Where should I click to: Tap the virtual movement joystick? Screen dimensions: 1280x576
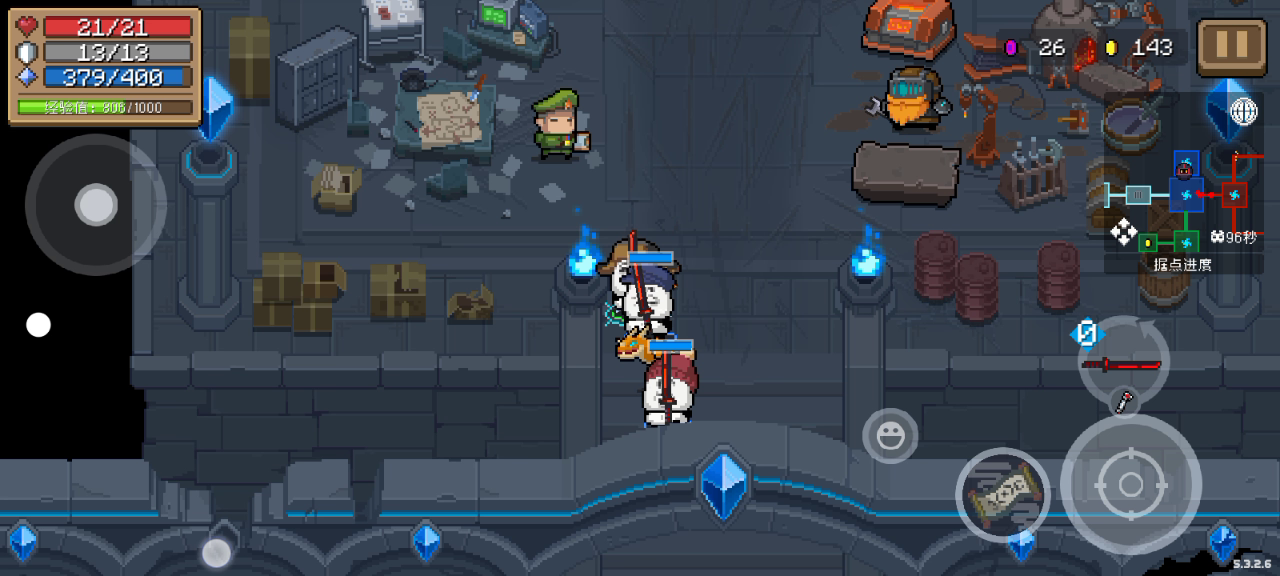click(96, 205)
